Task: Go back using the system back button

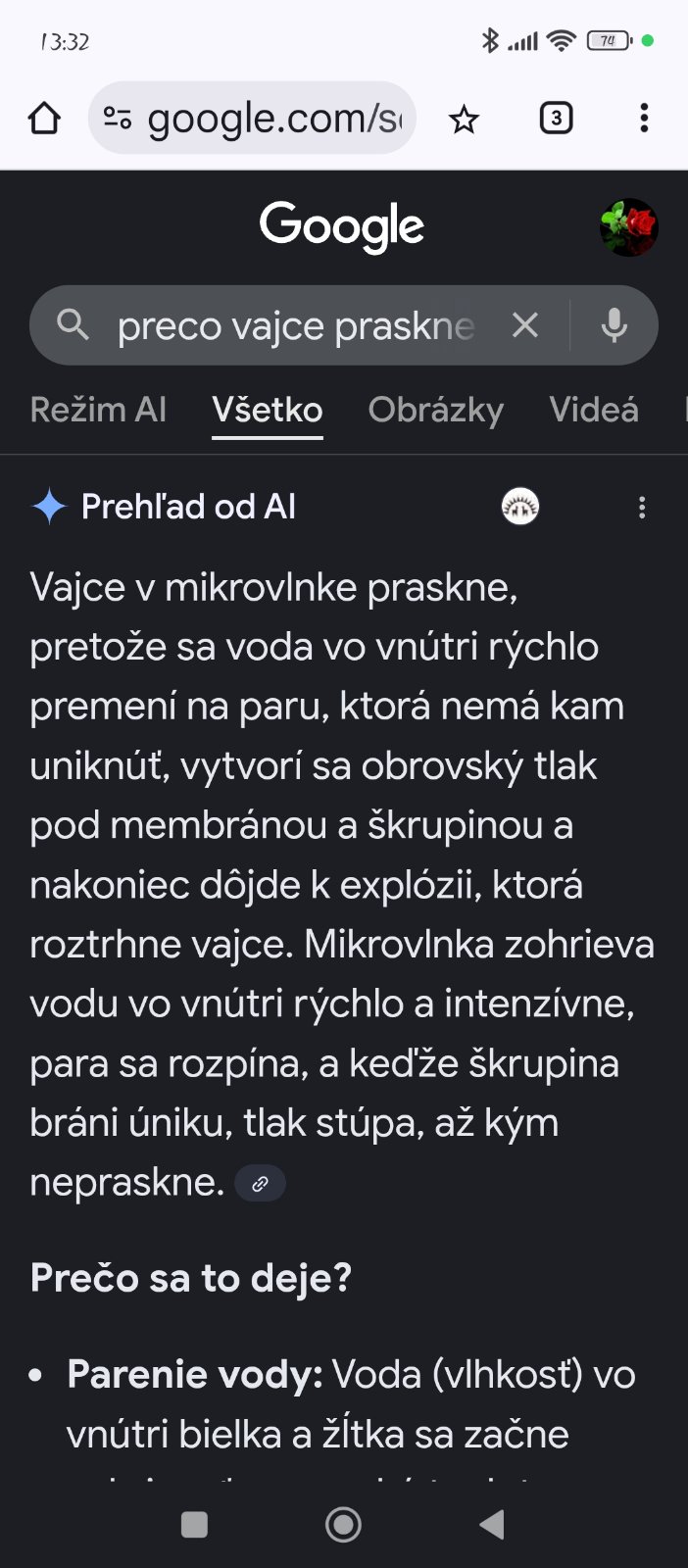Action: (x=492, y=1525)
